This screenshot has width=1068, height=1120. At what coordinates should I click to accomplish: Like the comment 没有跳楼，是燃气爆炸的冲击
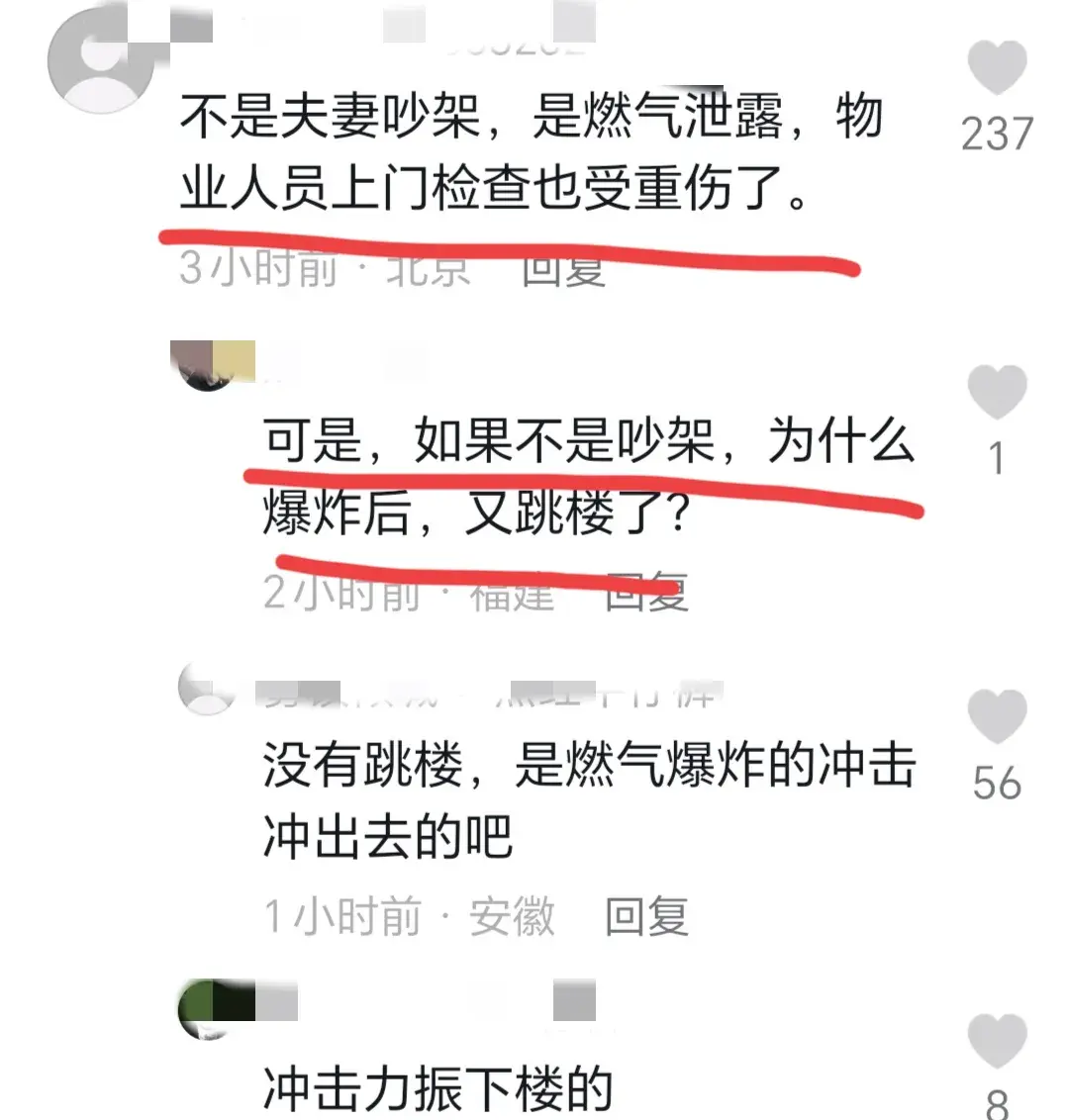click(x=997, y=715)
